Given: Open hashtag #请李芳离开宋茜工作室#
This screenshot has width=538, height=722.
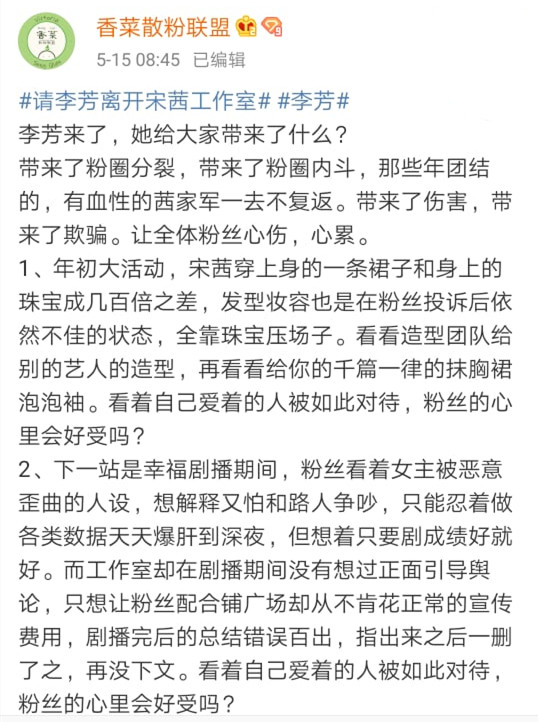Looking at the screenshot, I should (x=145, y=101).
